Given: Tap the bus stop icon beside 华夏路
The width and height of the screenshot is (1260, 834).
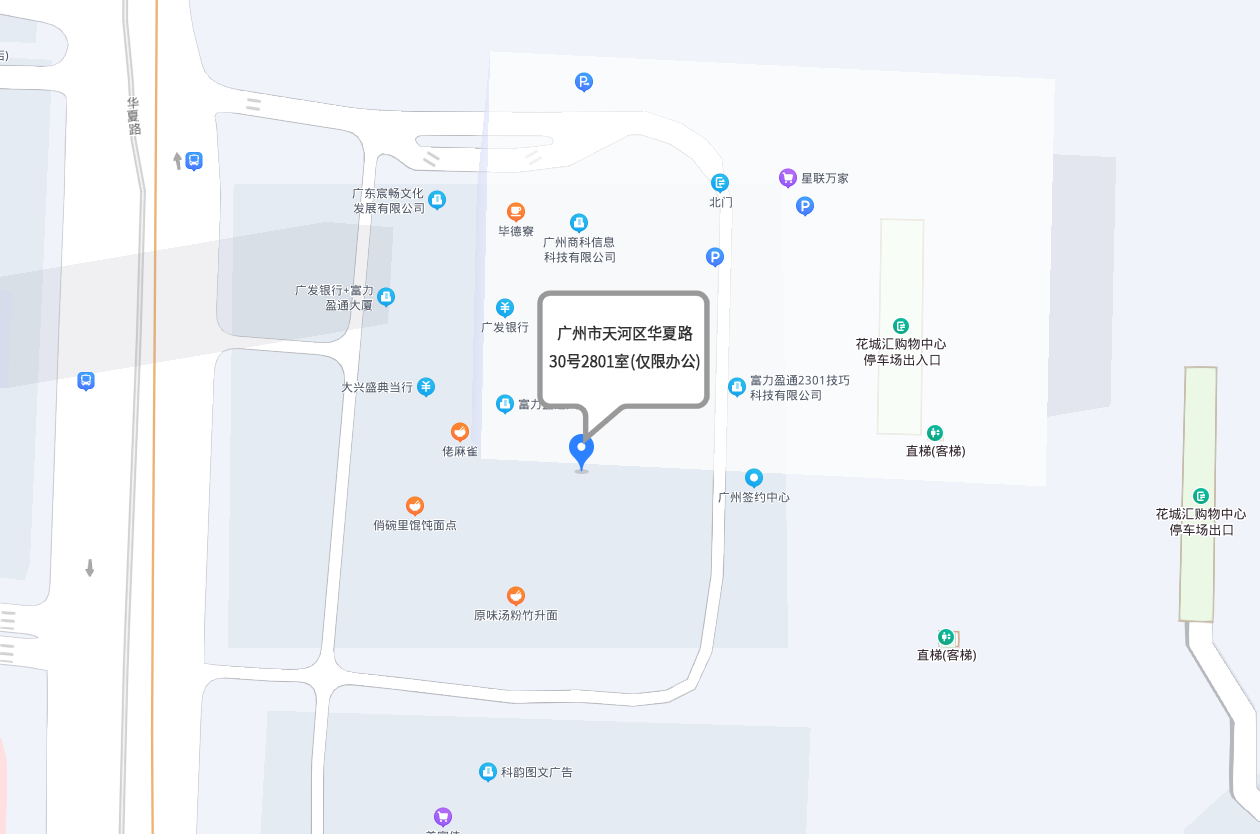Looking at the screenshot, I should (x=194, y=160).
